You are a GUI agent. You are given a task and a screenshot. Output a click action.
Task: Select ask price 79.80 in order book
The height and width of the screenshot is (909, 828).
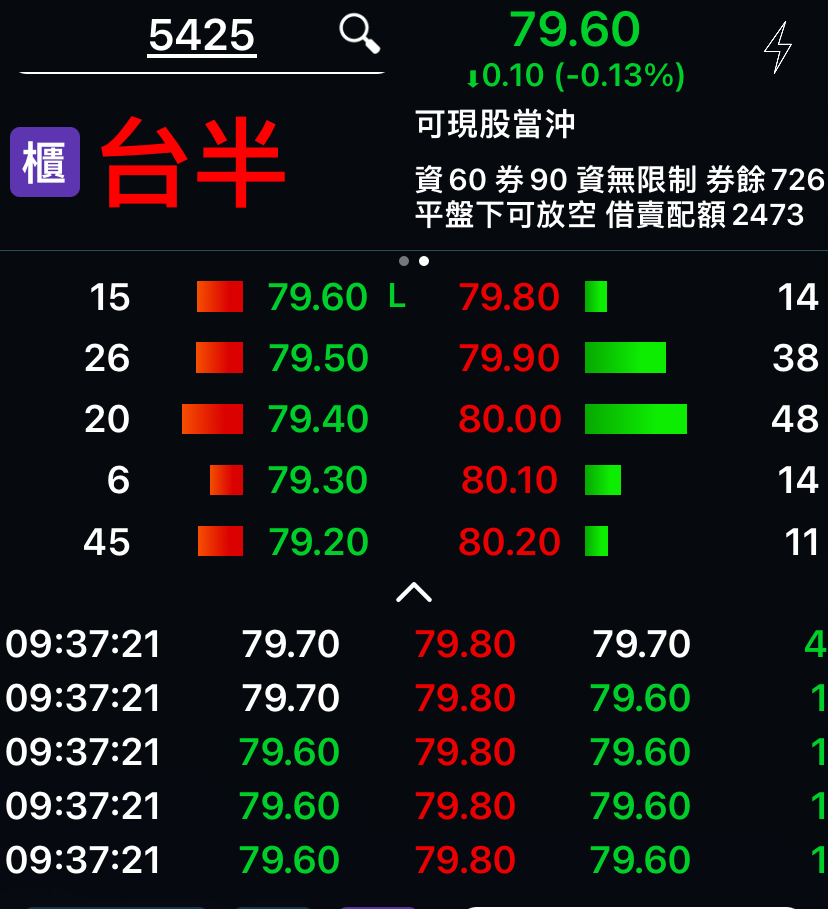509,297
